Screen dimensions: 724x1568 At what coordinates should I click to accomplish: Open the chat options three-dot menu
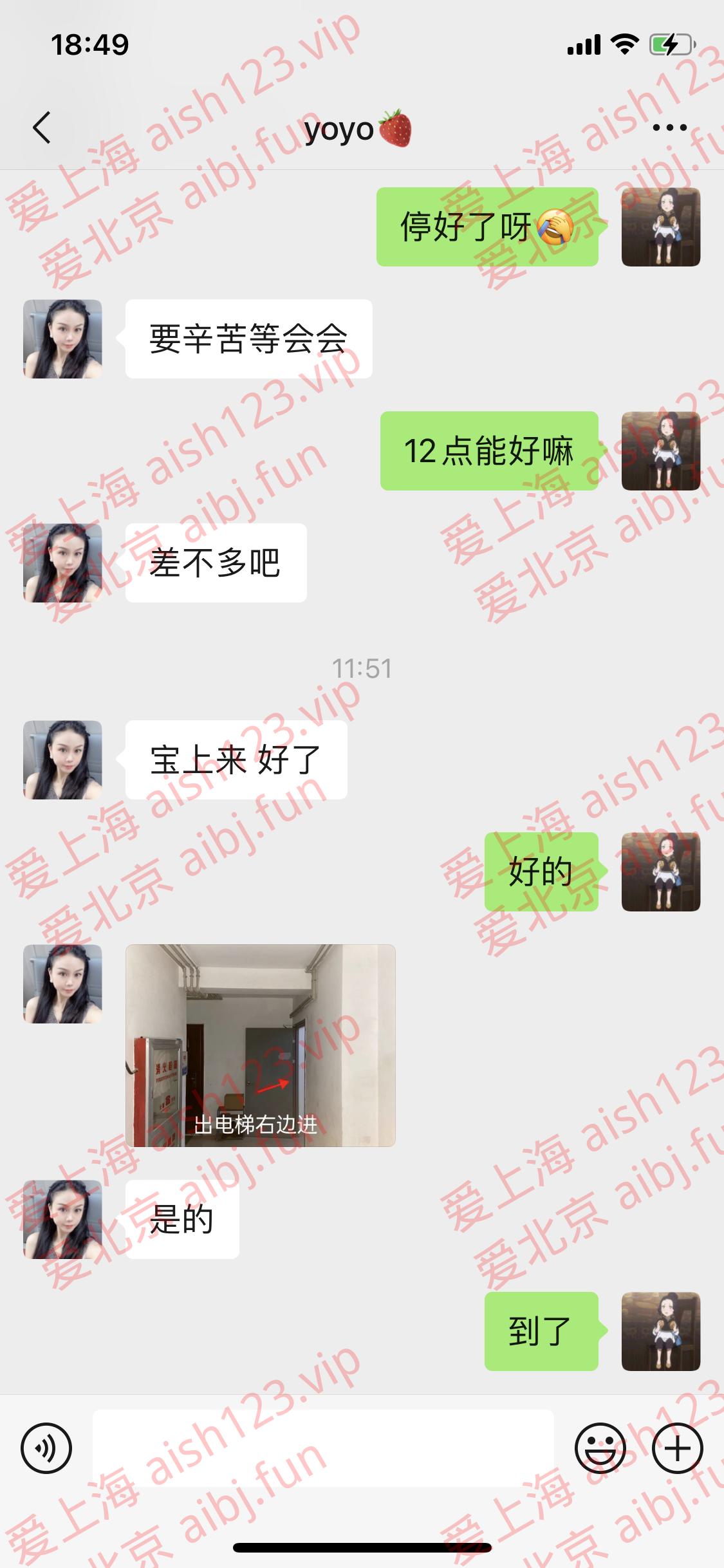(x=669, y=127)
